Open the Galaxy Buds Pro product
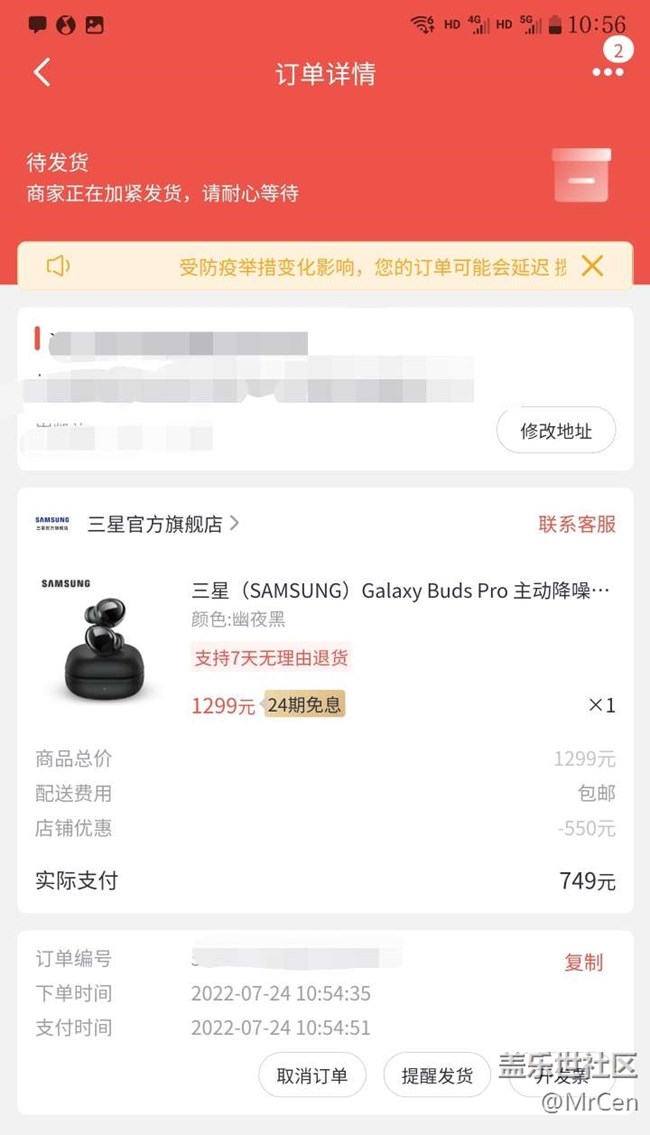Image resolution: width=650 pixels, height=1135 pixels. 400,591
